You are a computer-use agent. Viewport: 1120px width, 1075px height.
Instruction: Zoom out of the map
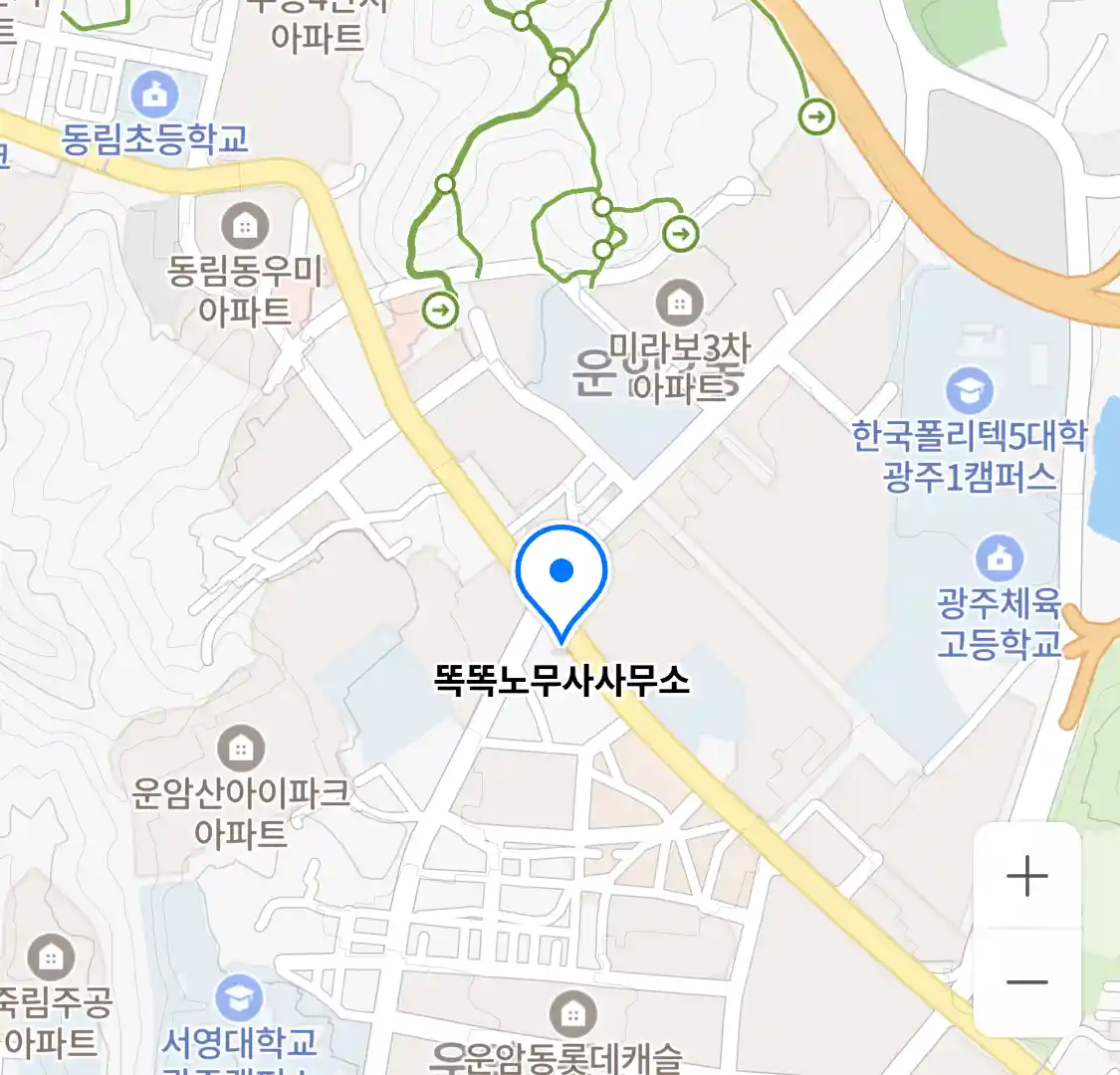coord(1026,982)
